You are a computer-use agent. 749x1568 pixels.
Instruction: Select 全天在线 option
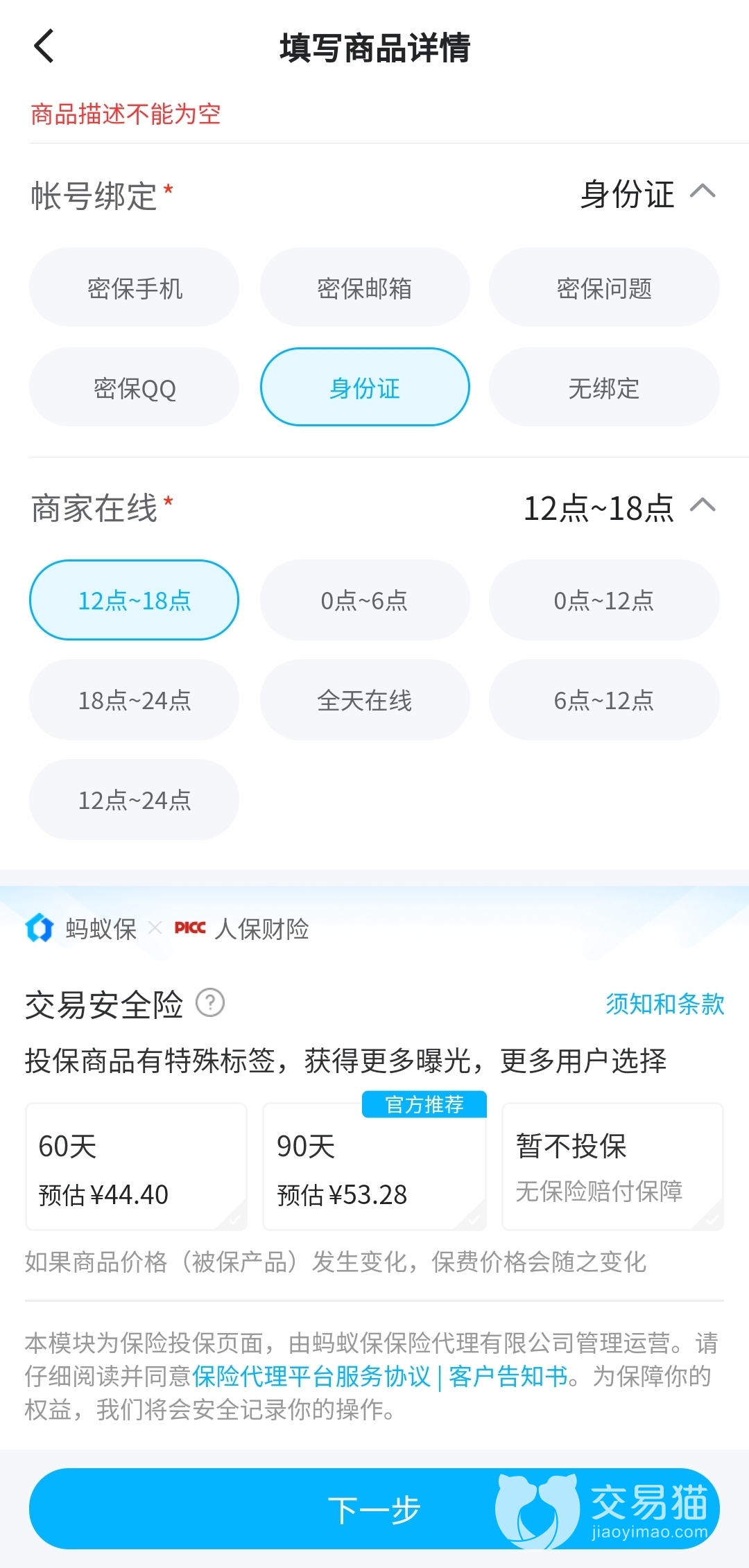coord(365,700)
